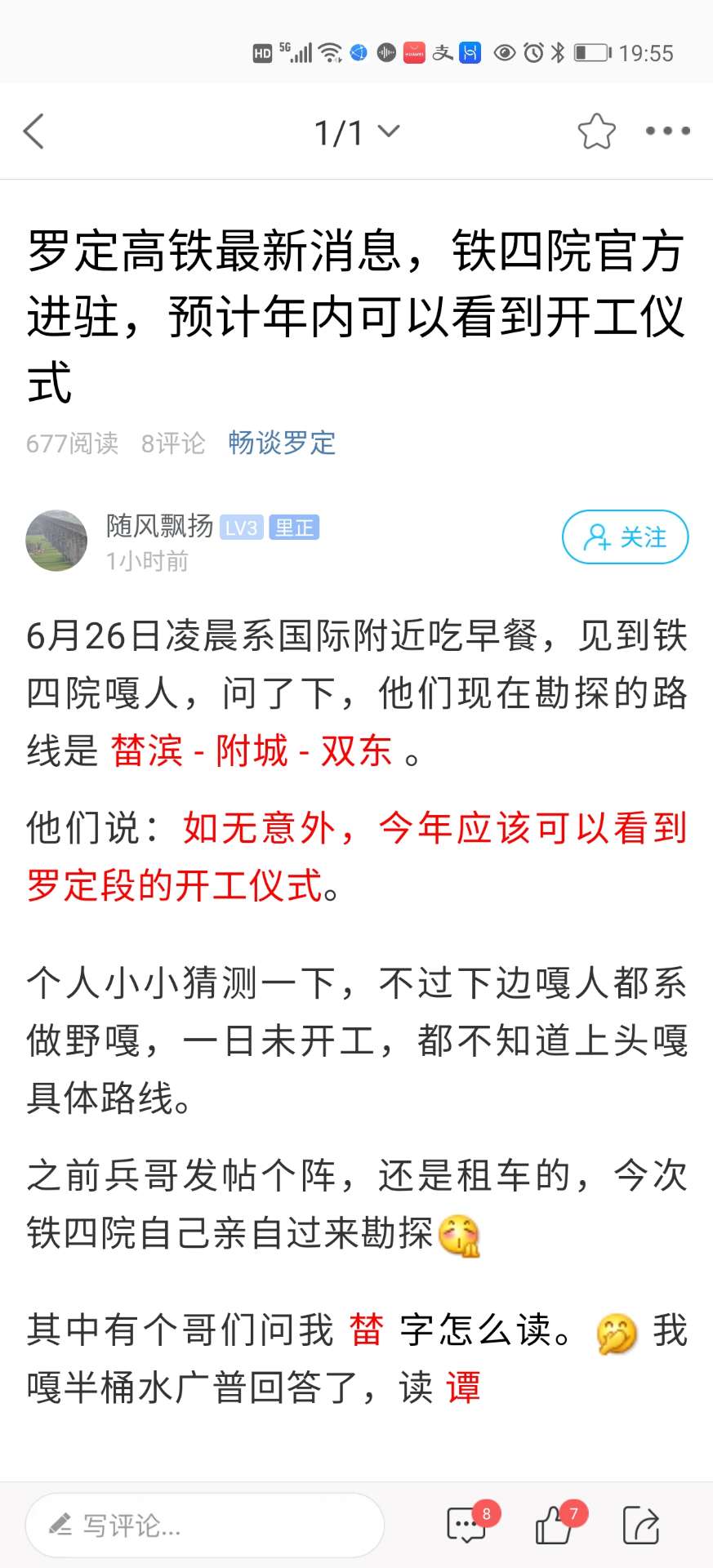Share this post

(x=641, y=1524)
